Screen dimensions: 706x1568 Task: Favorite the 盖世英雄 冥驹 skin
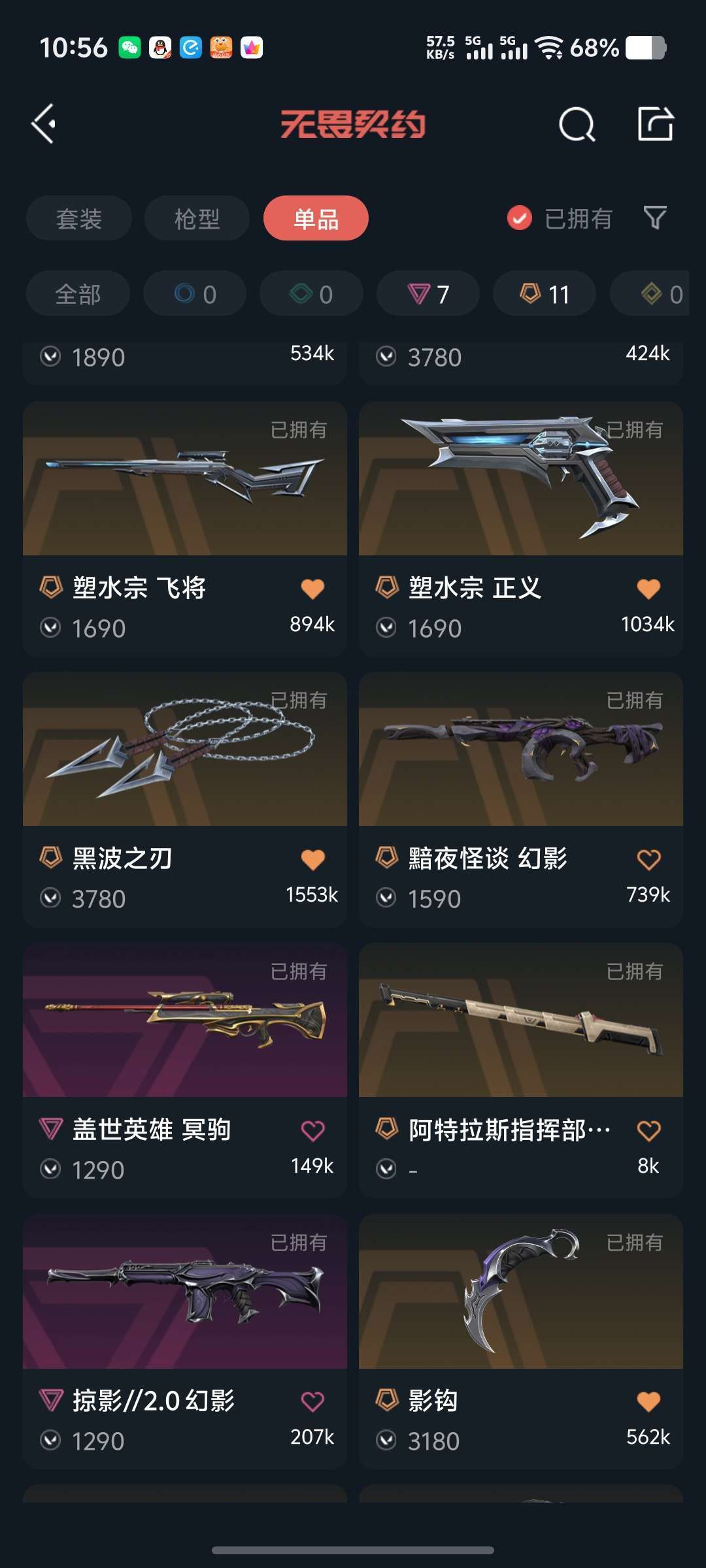(314, 1129)
